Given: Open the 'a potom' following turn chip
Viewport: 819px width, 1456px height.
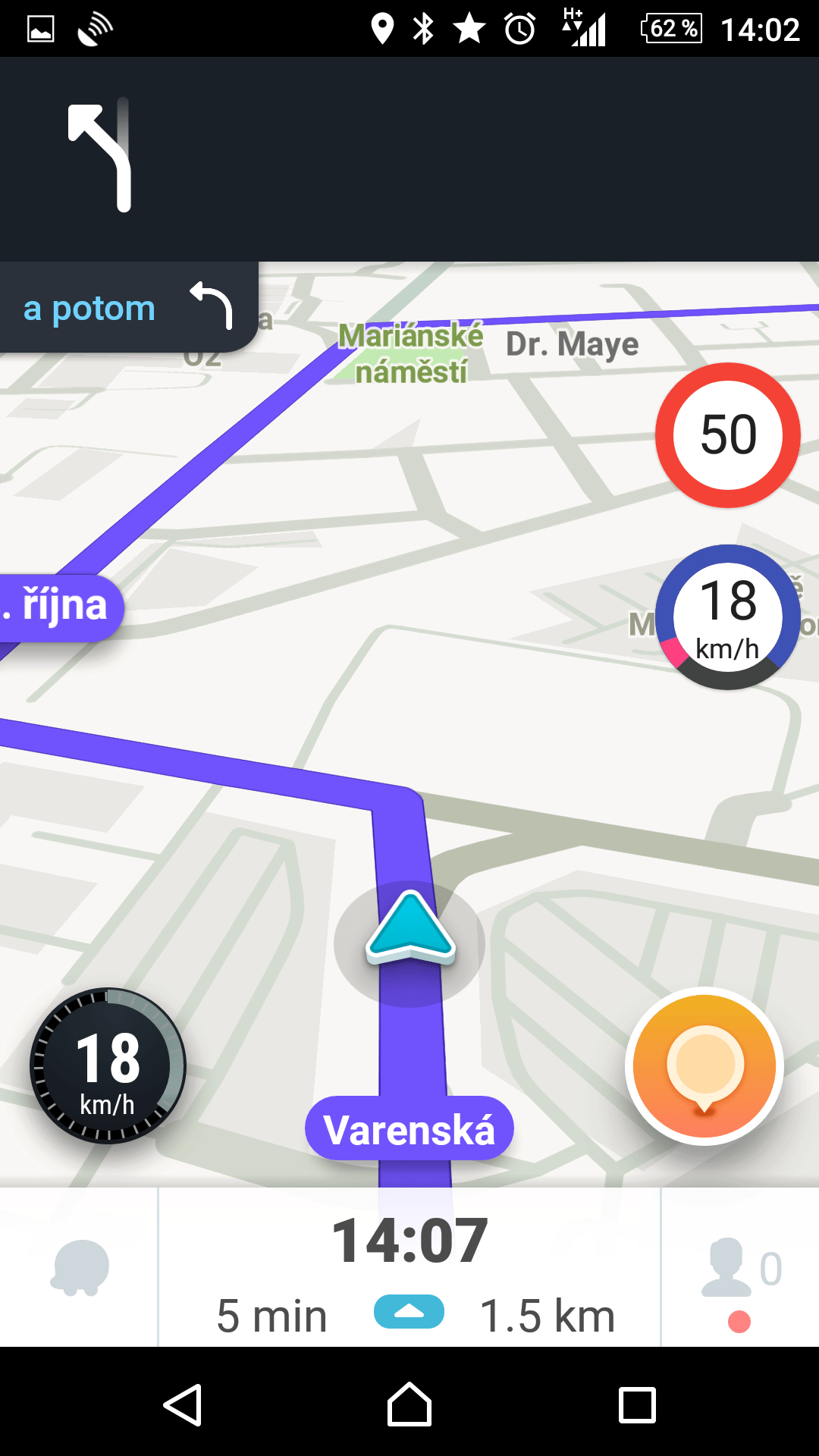Looking at the screenshot, I should pos(128,307).
